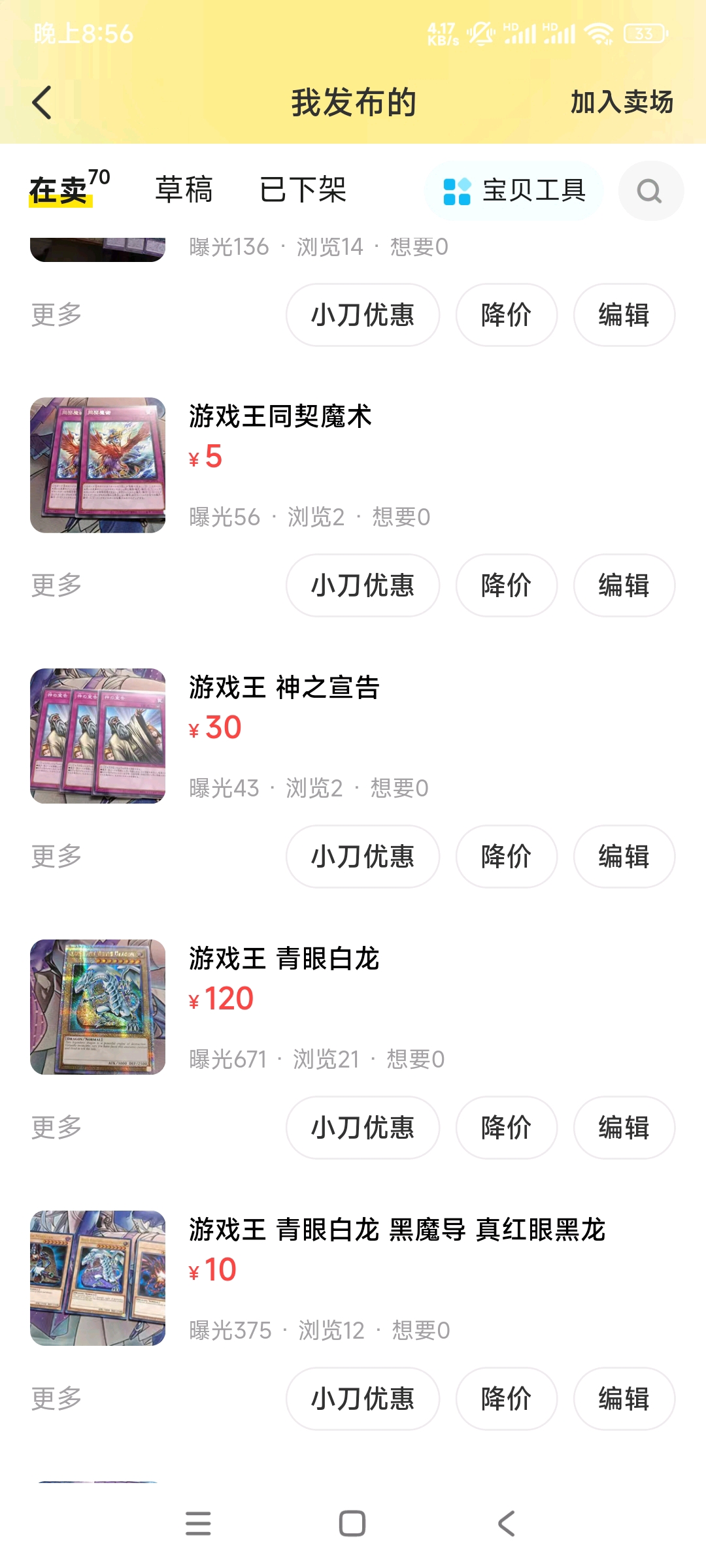Open the ¥120 游戏王 青眼白龙 listing

tap(353, 1007)
